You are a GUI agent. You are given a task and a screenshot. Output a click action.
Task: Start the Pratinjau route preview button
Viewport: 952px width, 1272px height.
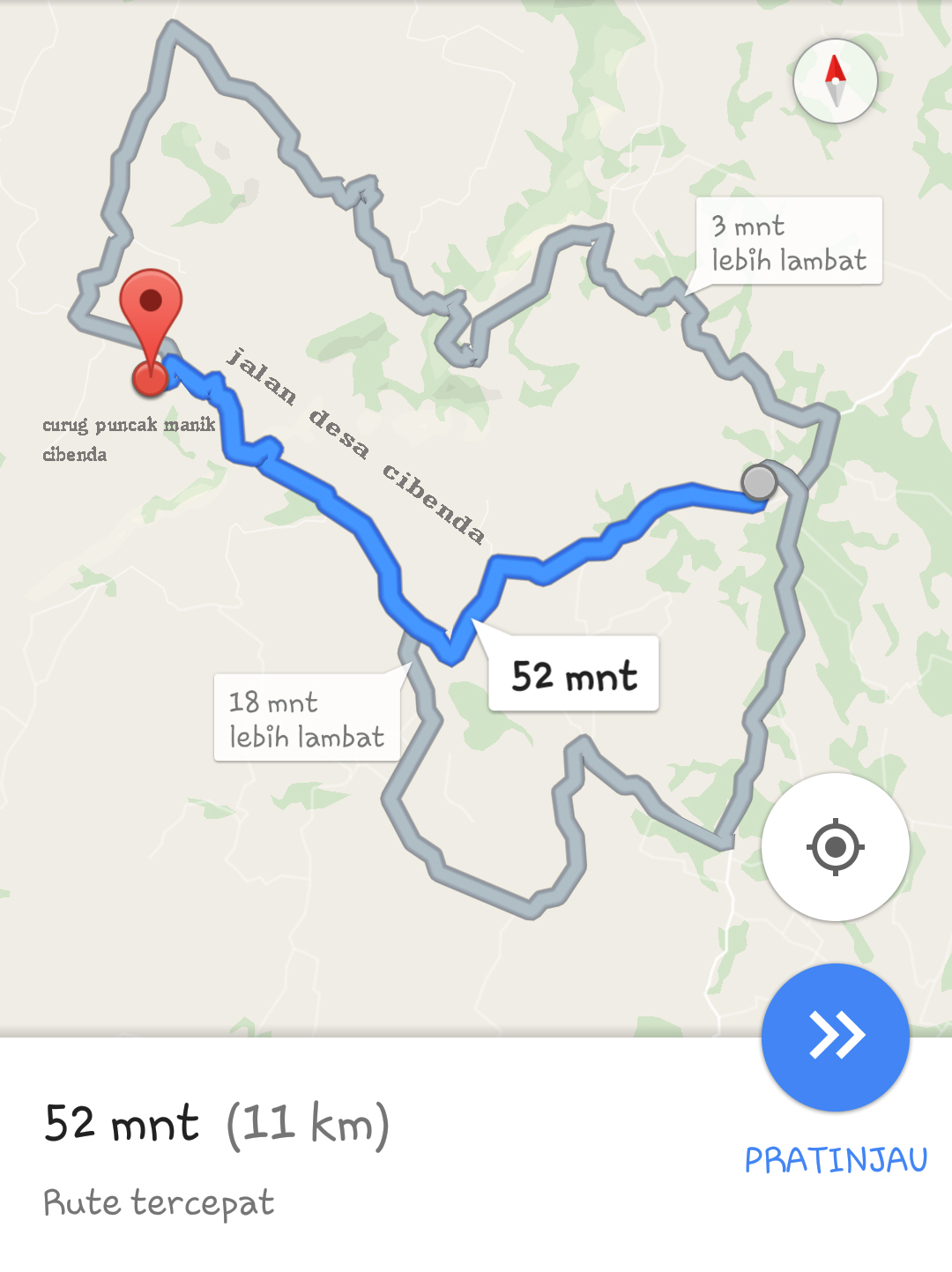pyautogui.click(x=835, y=1037)
